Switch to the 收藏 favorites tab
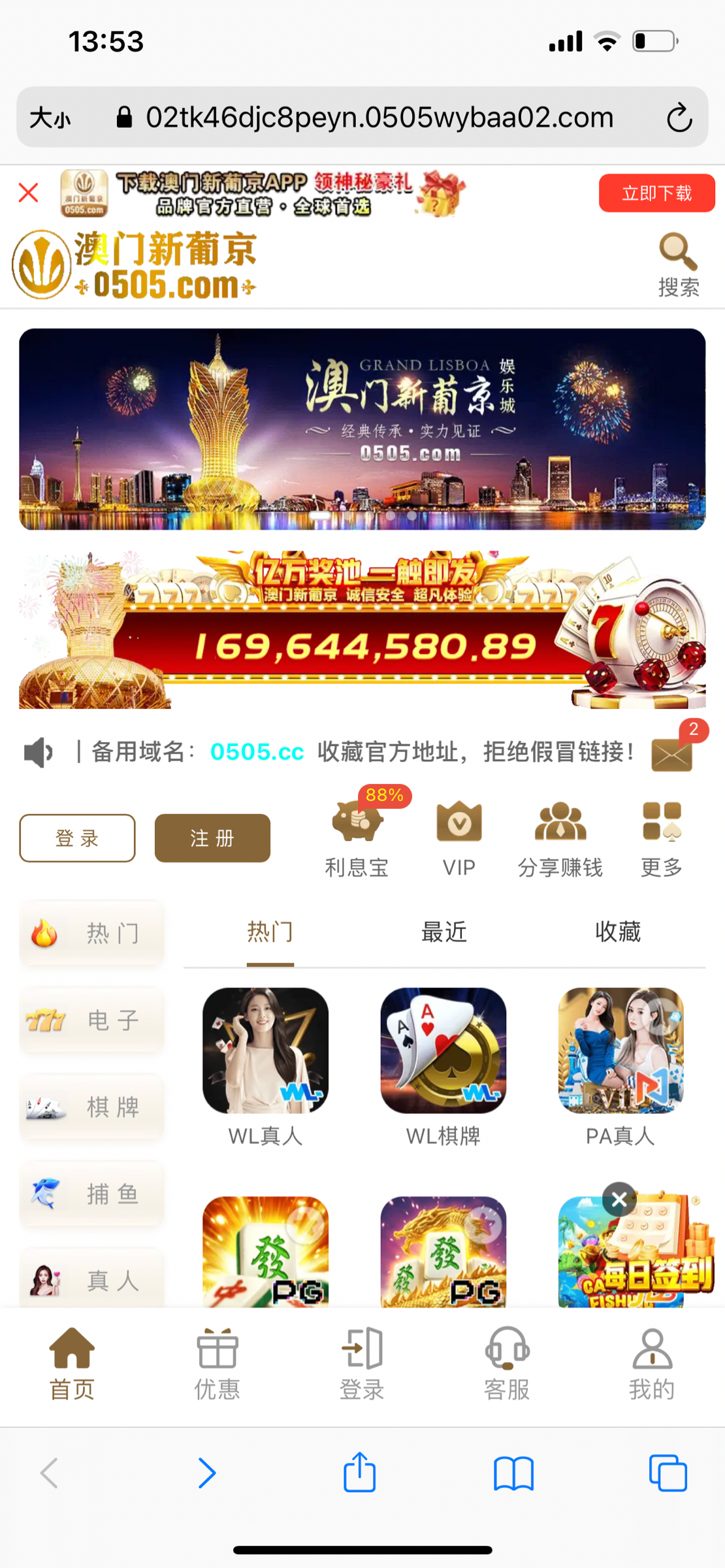725x1568 pixels. point(617,932)
